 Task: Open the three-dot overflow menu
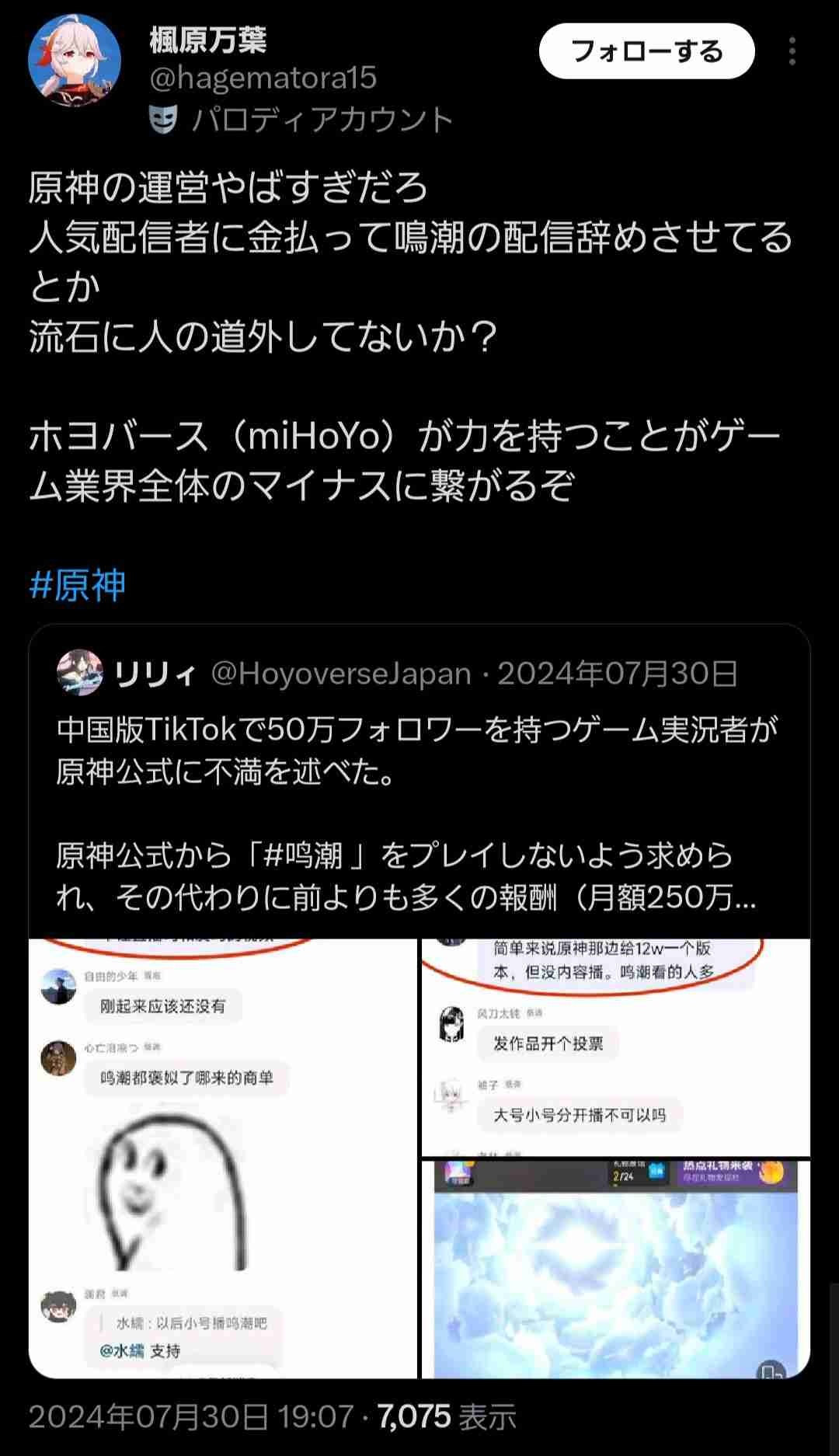coord(792,51)
